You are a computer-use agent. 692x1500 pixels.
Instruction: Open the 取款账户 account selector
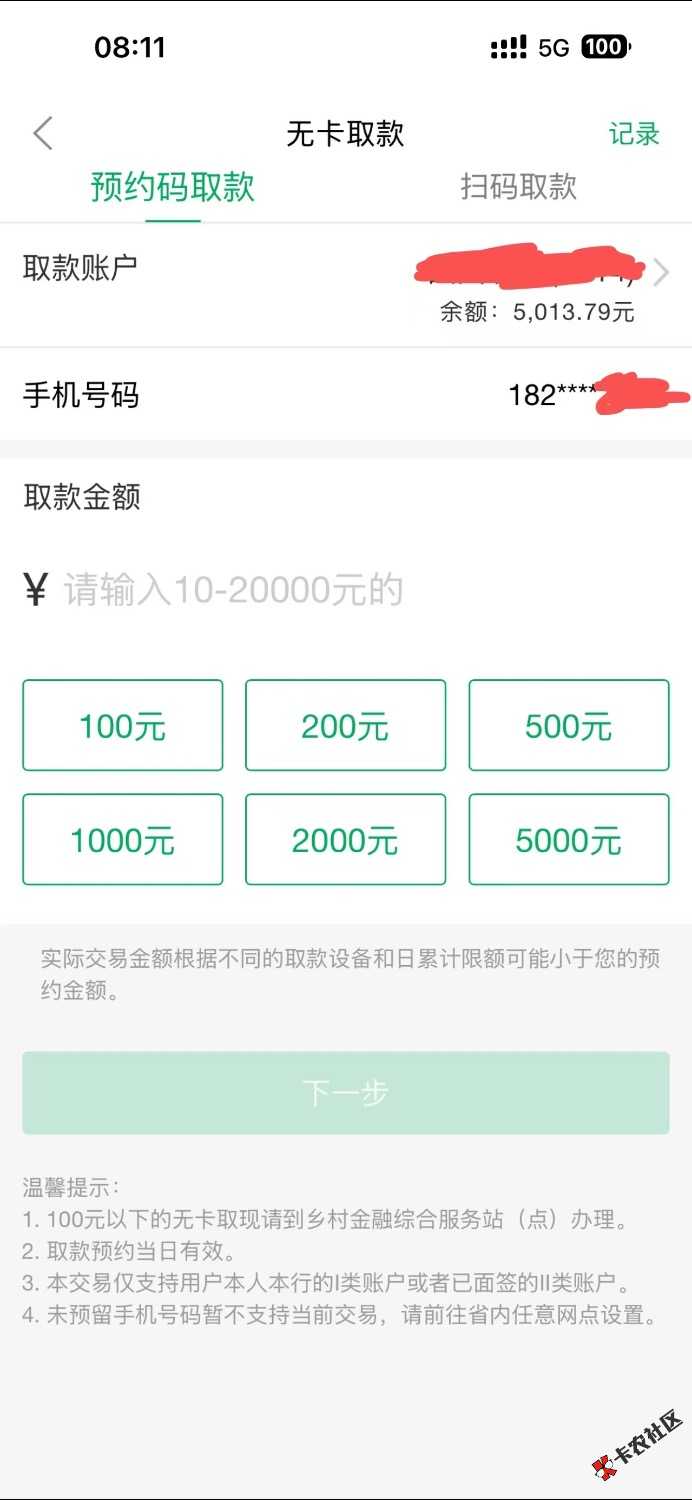tap(540, 285)
